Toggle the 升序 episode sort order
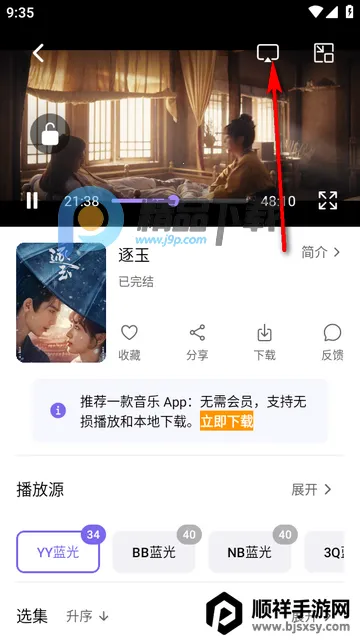This screenshot has width=360, height=640. pos(87,616)
